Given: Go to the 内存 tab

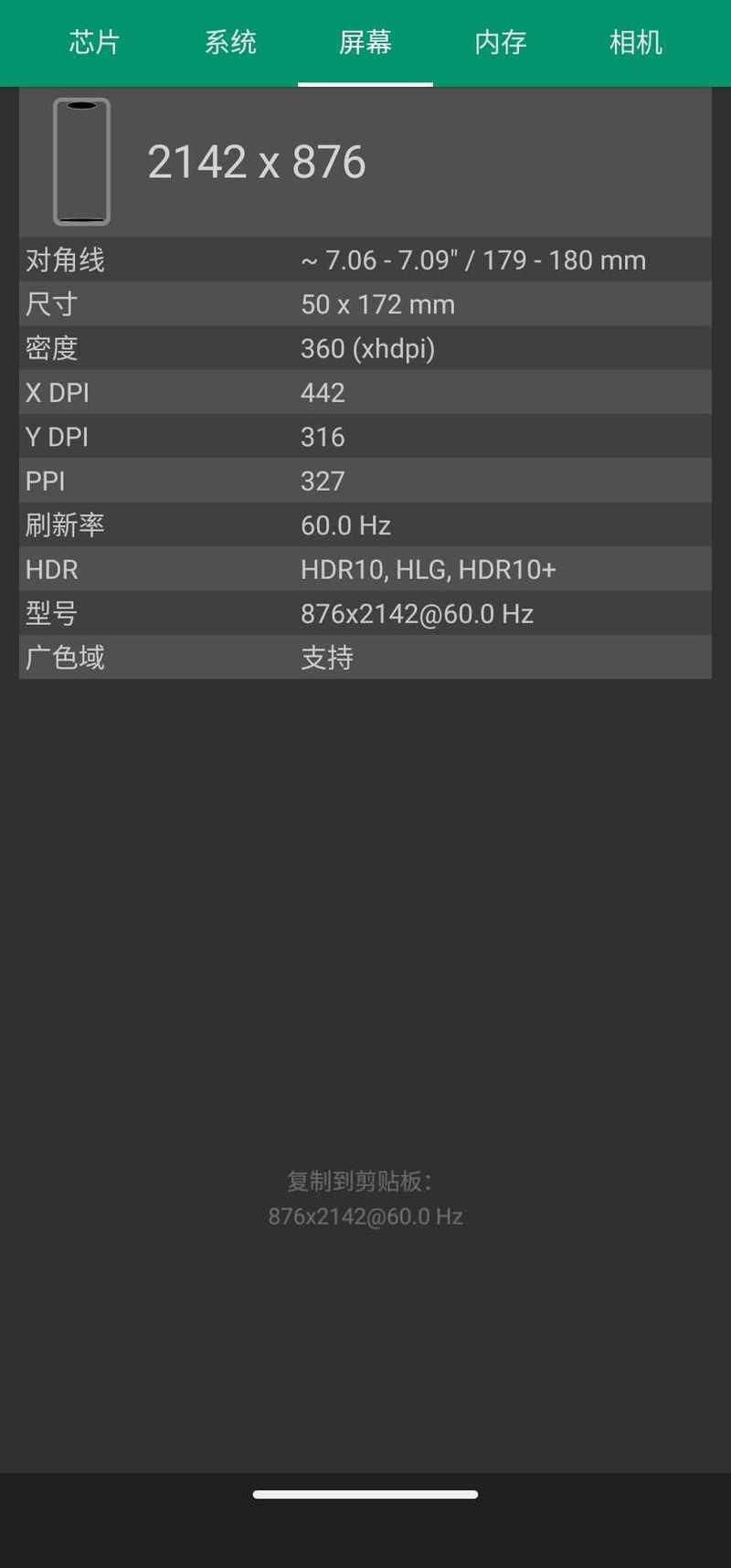Looking at the screenshot, I should [501, 43].
